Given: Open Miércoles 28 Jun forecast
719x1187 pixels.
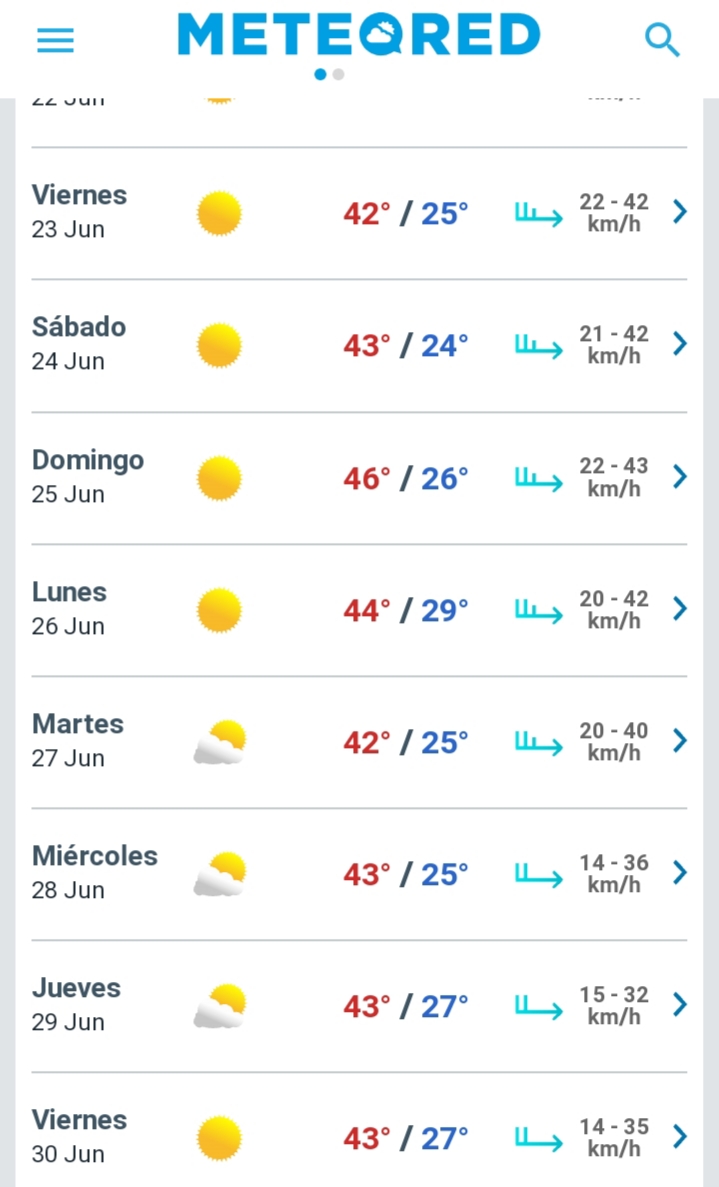Looking at the screenshot, I should 360,874.
